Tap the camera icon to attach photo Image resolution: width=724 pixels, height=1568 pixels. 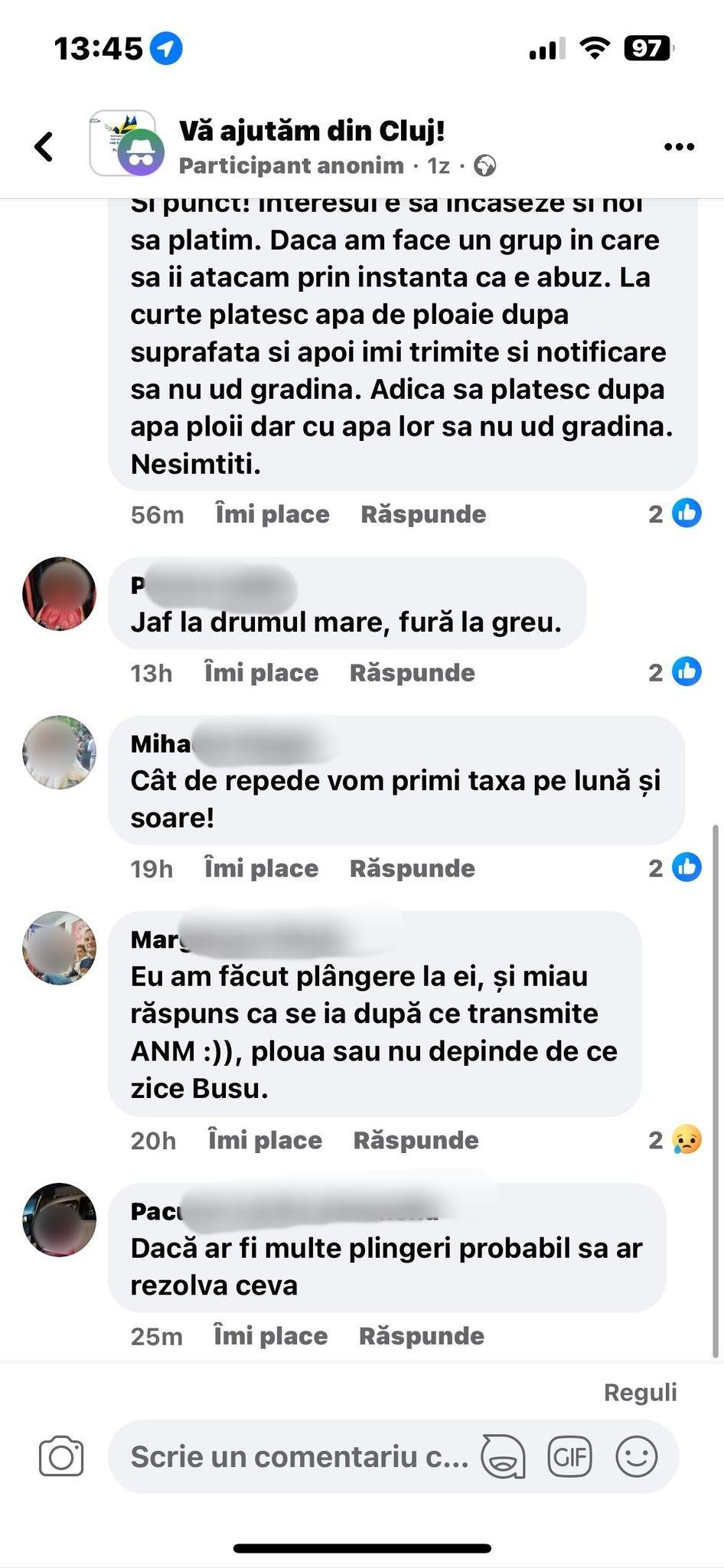click(x=61, y=1457)
